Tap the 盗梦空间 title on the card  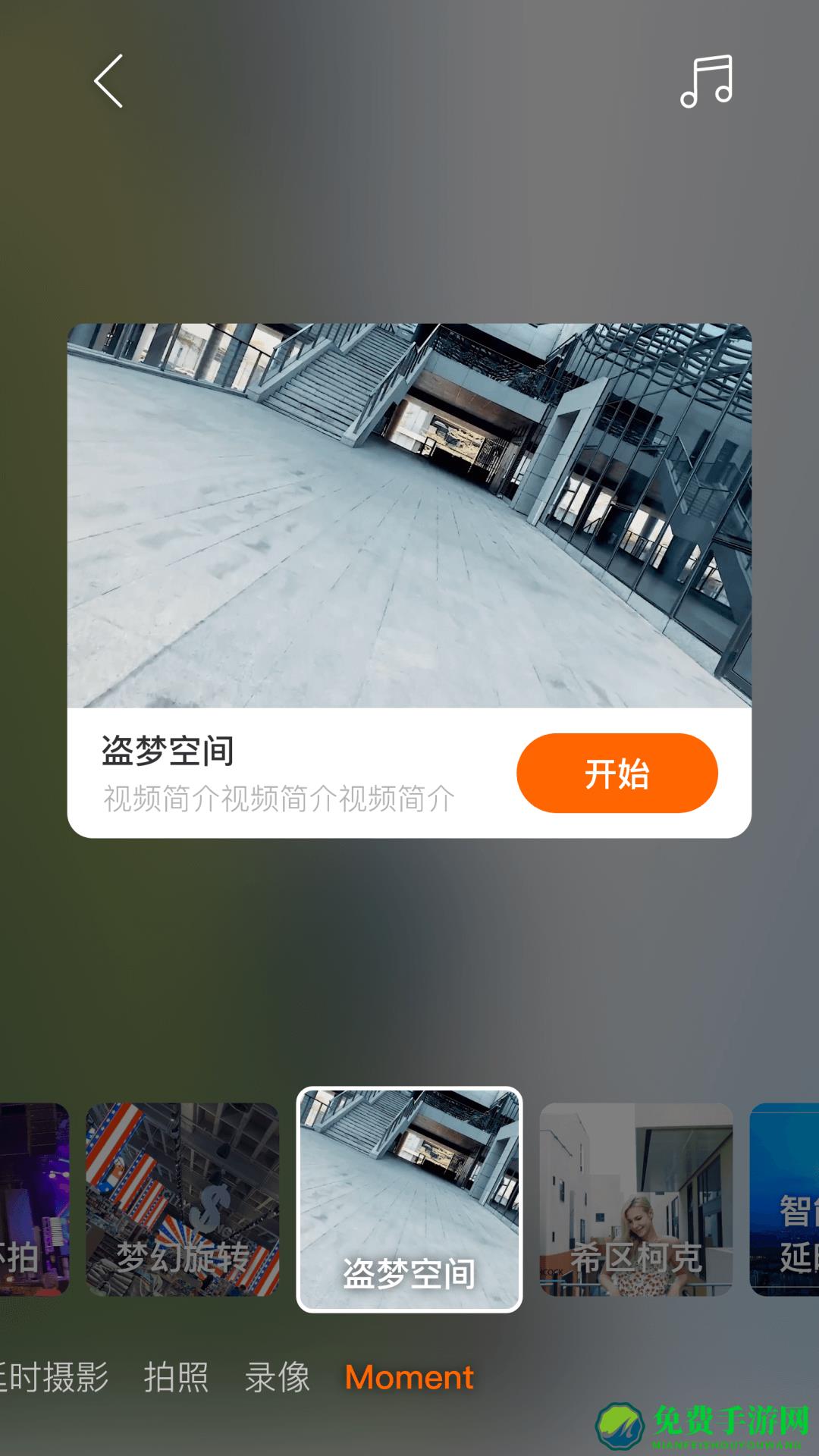pos(168,752)
